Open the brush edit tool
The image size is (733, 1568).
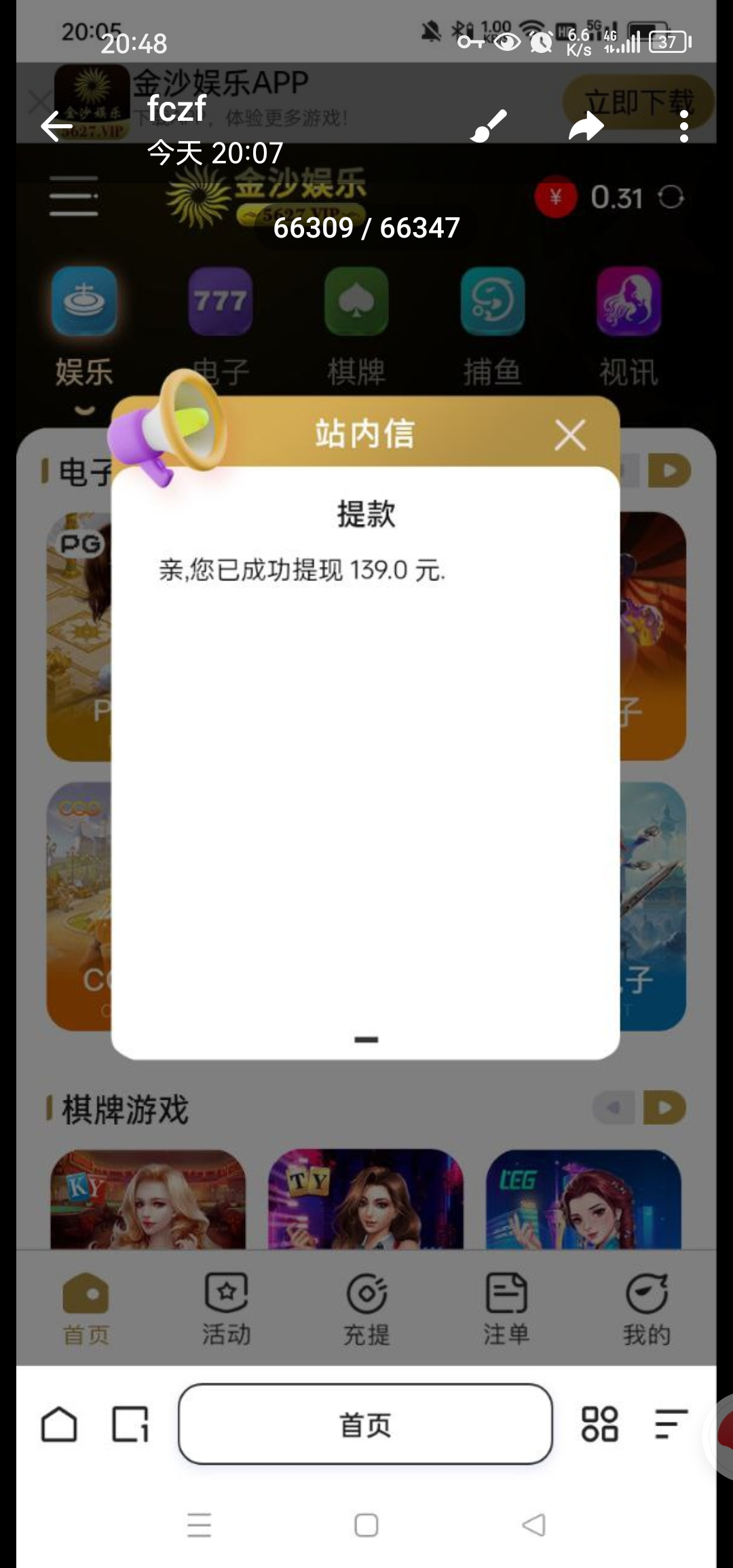point(489,126)
